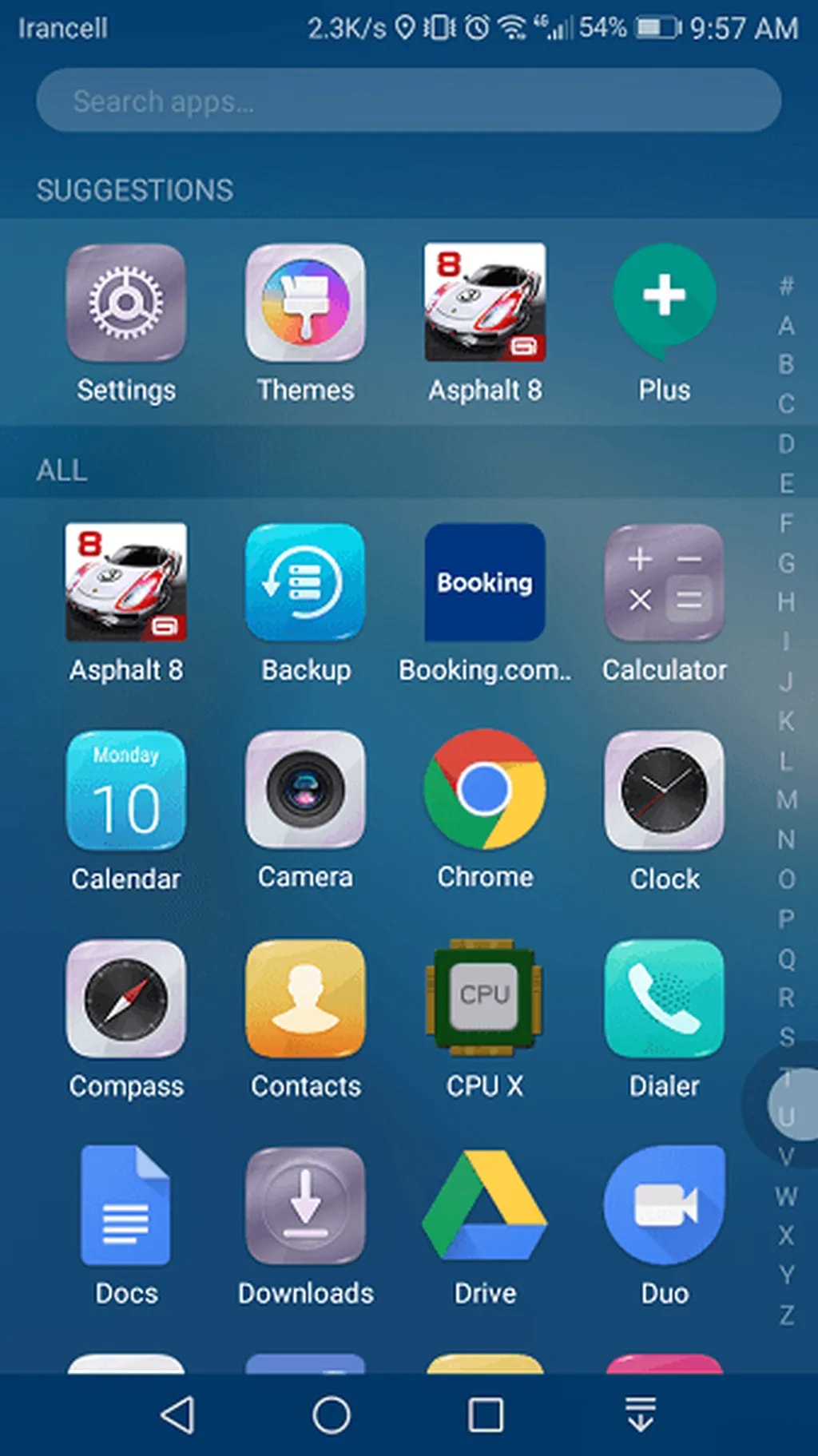
Task: Open Chrome browser
Action: coord(485,791)
